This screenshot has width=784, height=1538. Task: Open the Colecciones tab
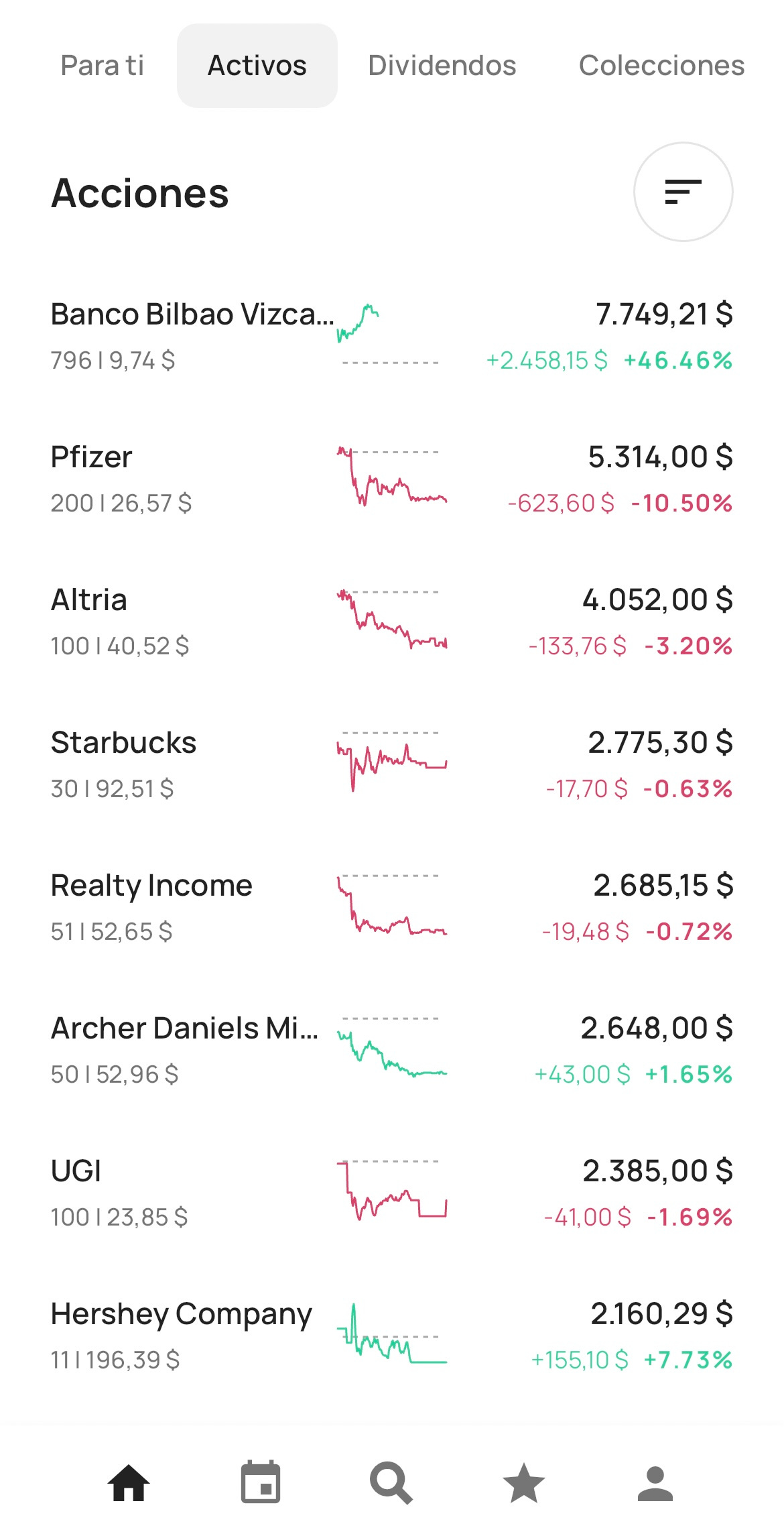pos(661,66)
